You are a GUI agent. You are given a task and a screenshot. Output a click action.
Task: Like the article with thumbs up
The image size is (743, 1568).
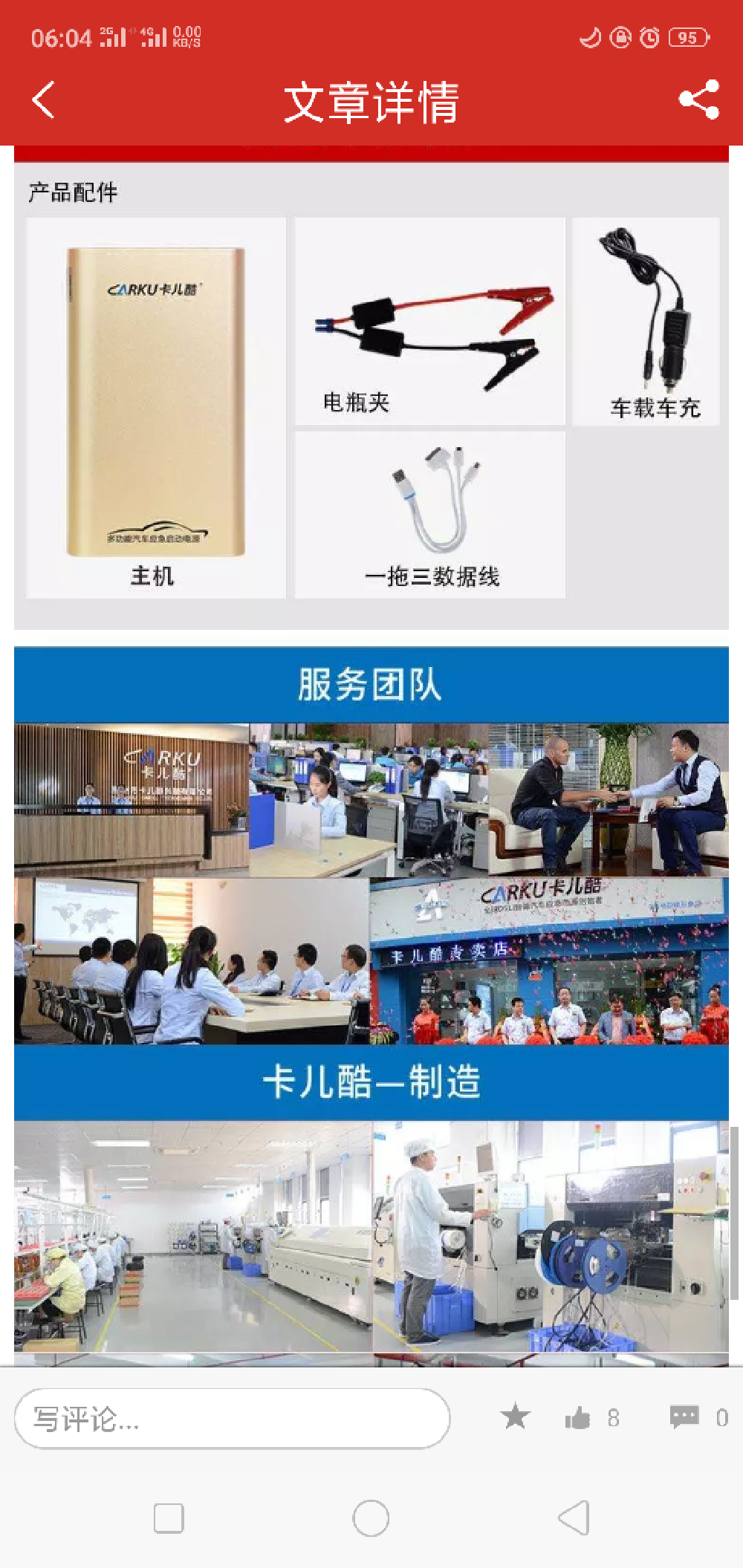[x=577, y=1418]
